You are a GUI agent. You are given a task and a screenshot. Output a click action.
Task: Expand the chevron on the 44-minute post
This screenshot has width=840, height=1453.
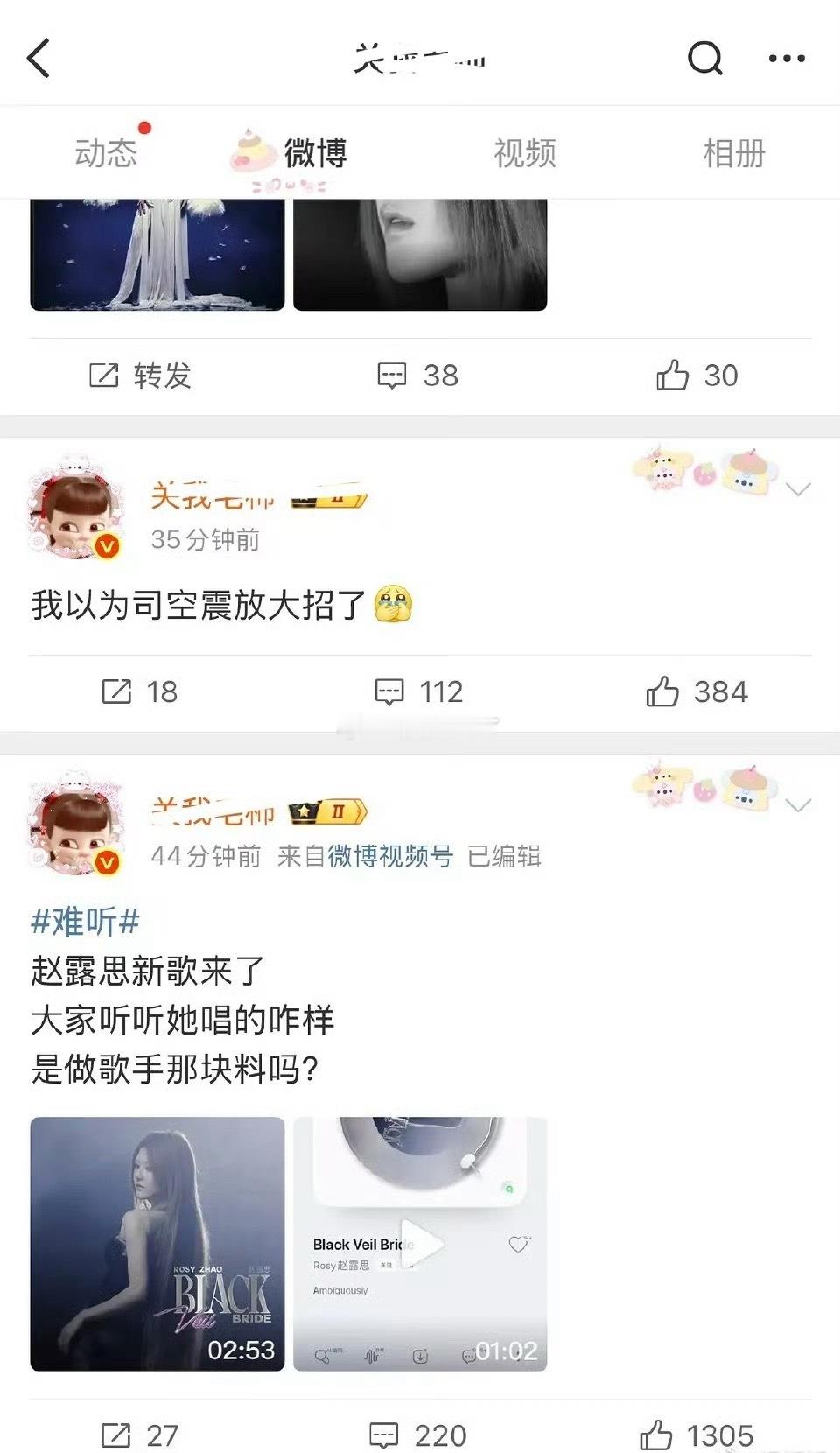(796, 805)
